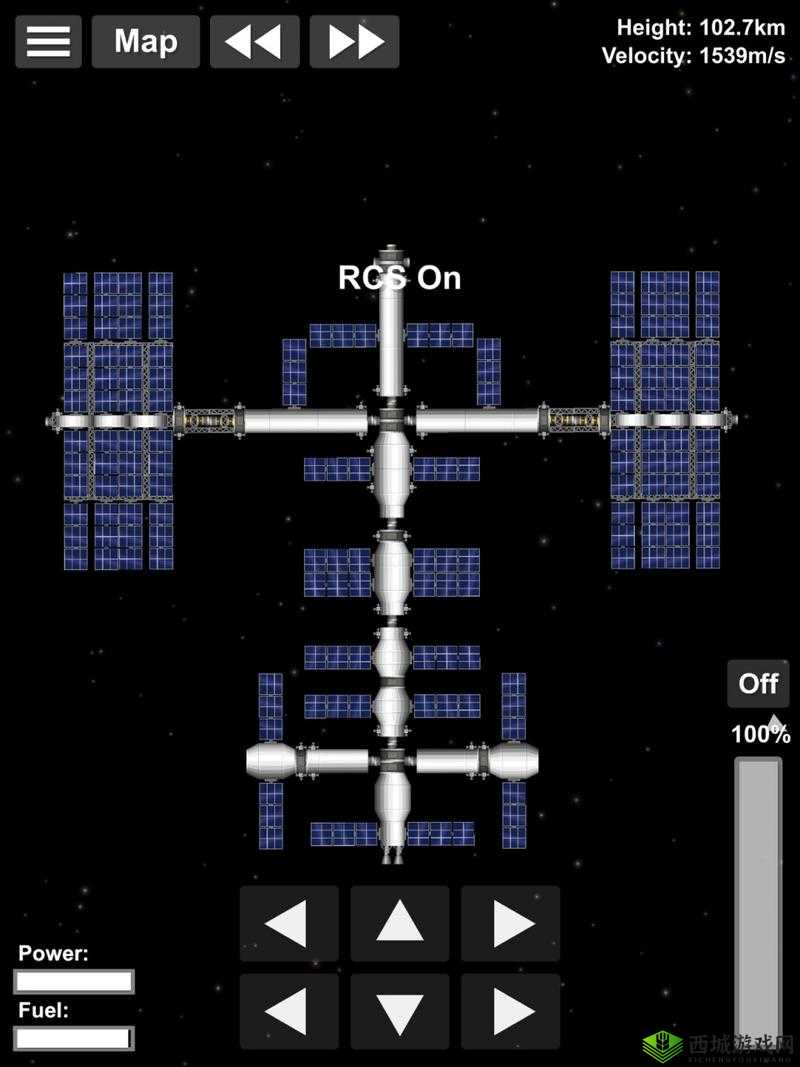Tap the left arrow beside the down arrow

[x=288, y=1012]
